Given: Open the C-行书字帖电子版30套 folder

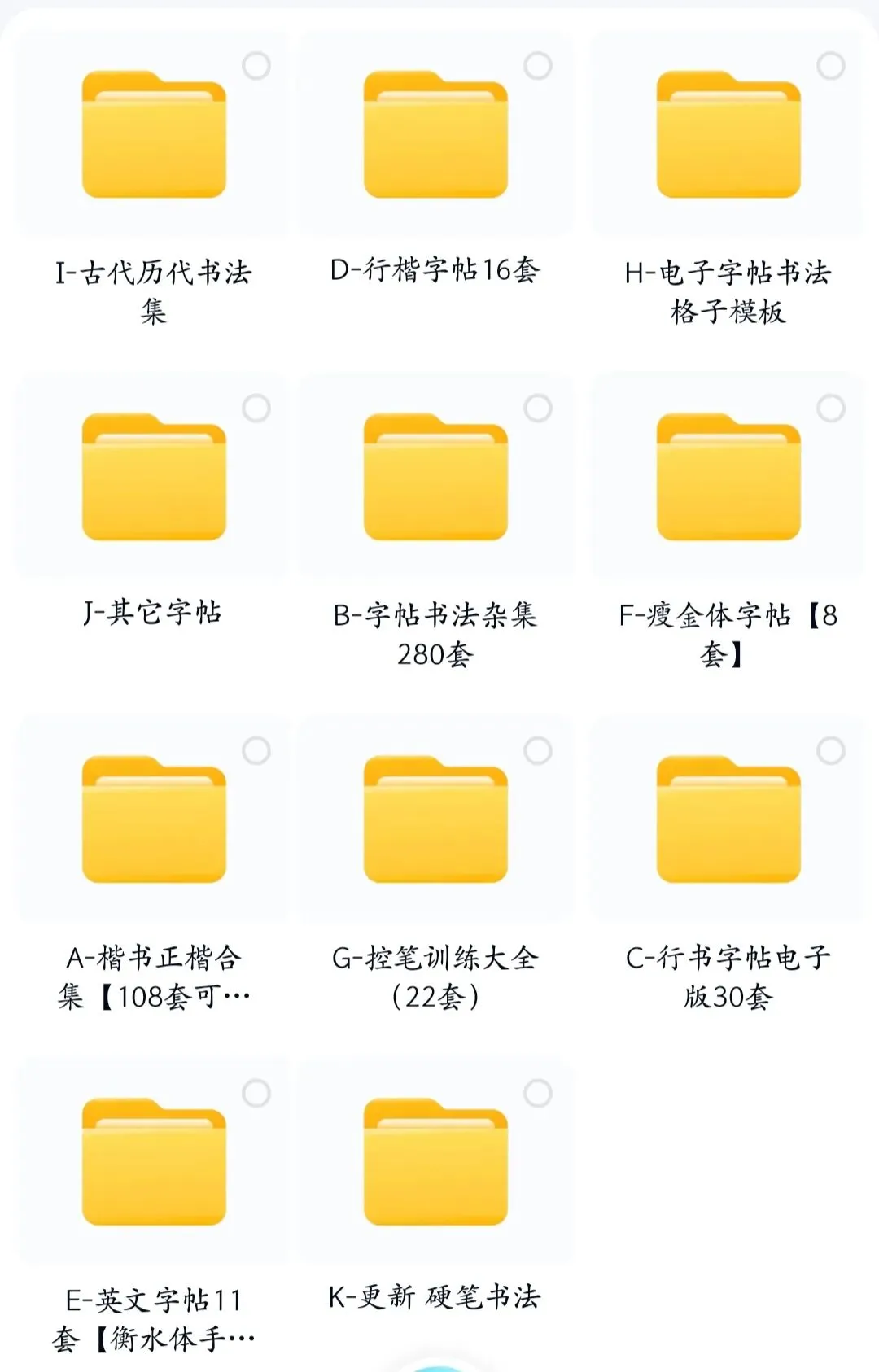Looking at the screenshot, I should click(728, 820).
